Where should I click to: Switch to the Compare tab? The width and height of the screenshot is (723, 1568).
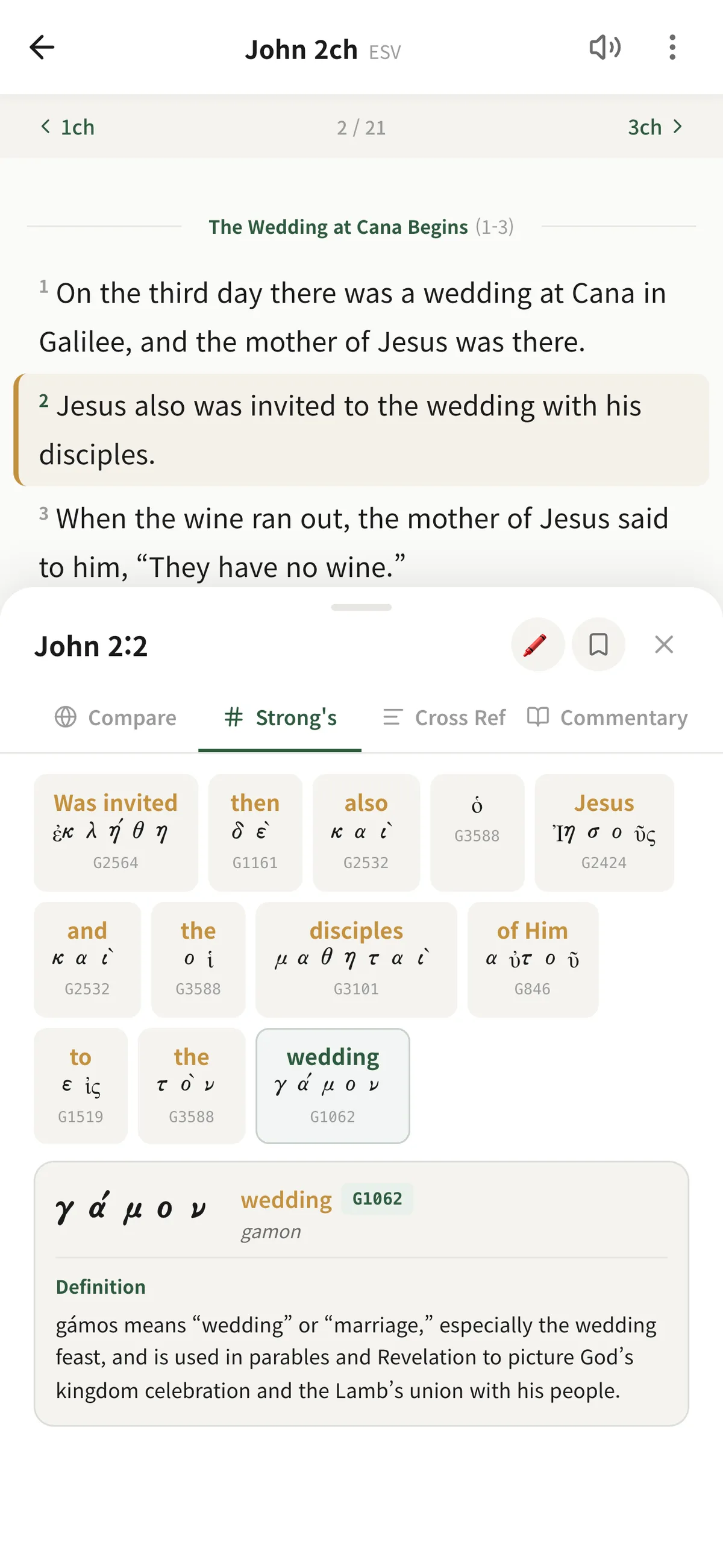point(116,717)
